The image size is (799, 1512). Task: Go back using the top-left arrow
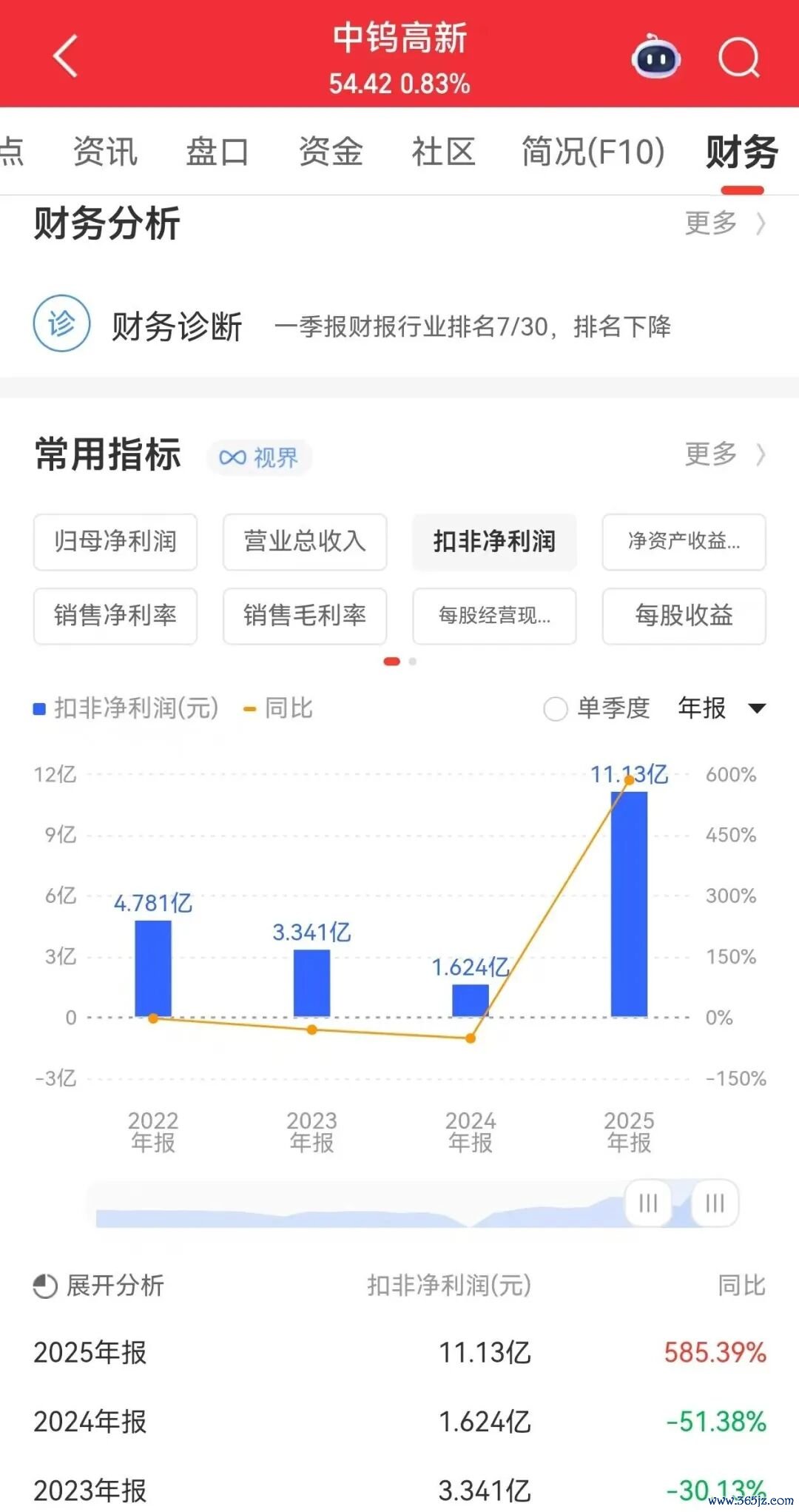pyautogui.click(x=66, y=56)
